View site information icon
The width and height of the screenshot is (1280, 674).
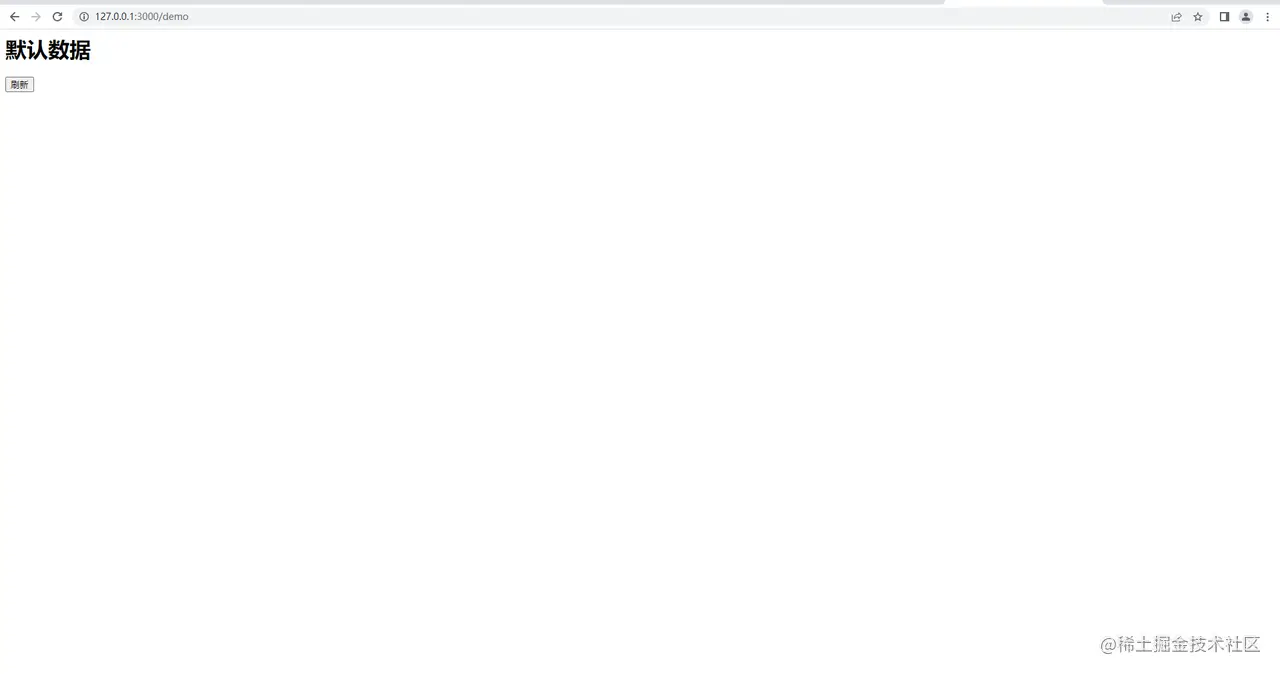point(84,17)
